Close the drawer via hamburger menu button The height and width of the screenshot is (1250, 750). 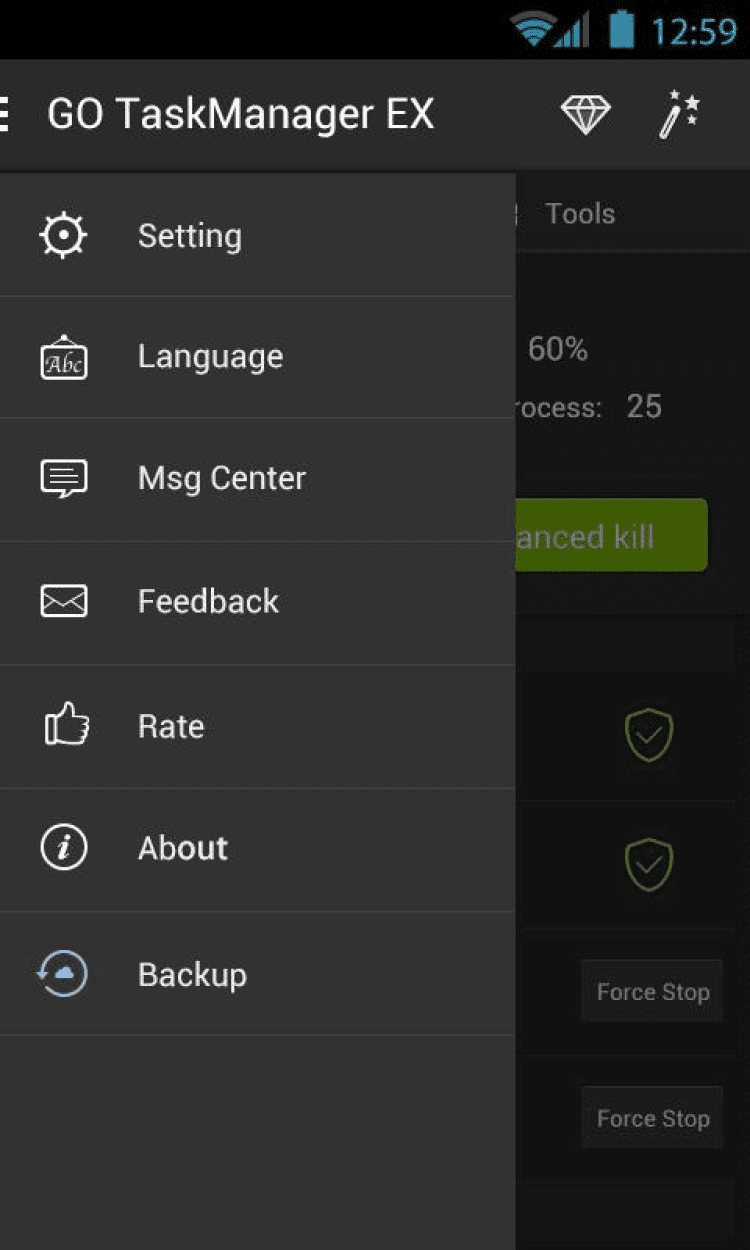(x=8, y=114)
